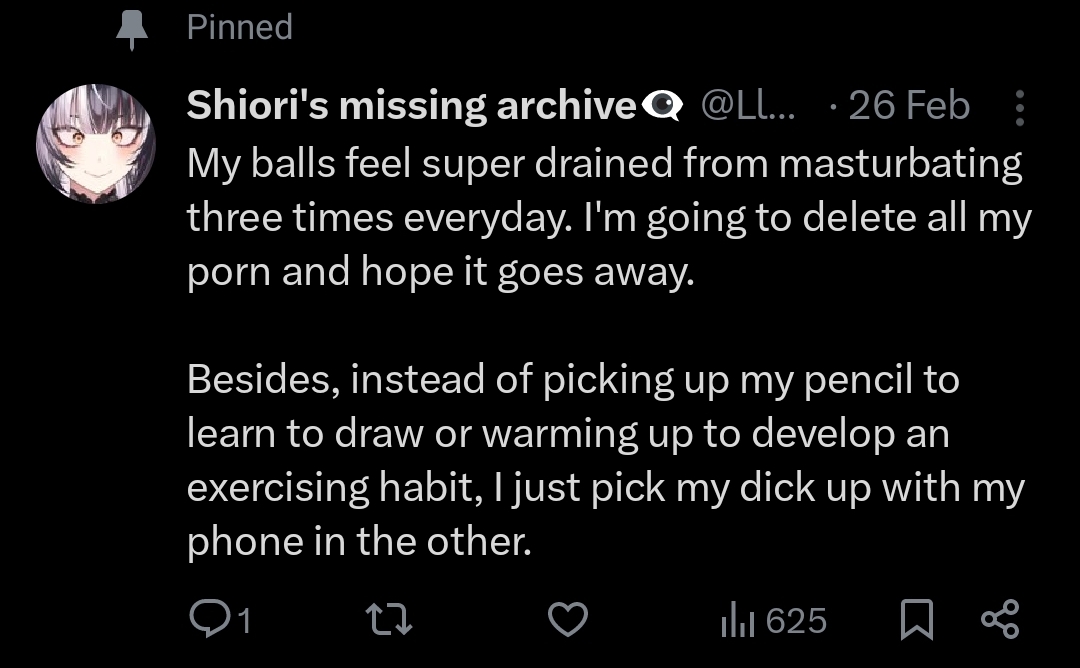Bookmark the pinned post
Viewport: 1080px width, 668px height.
[x=916, y=620]
